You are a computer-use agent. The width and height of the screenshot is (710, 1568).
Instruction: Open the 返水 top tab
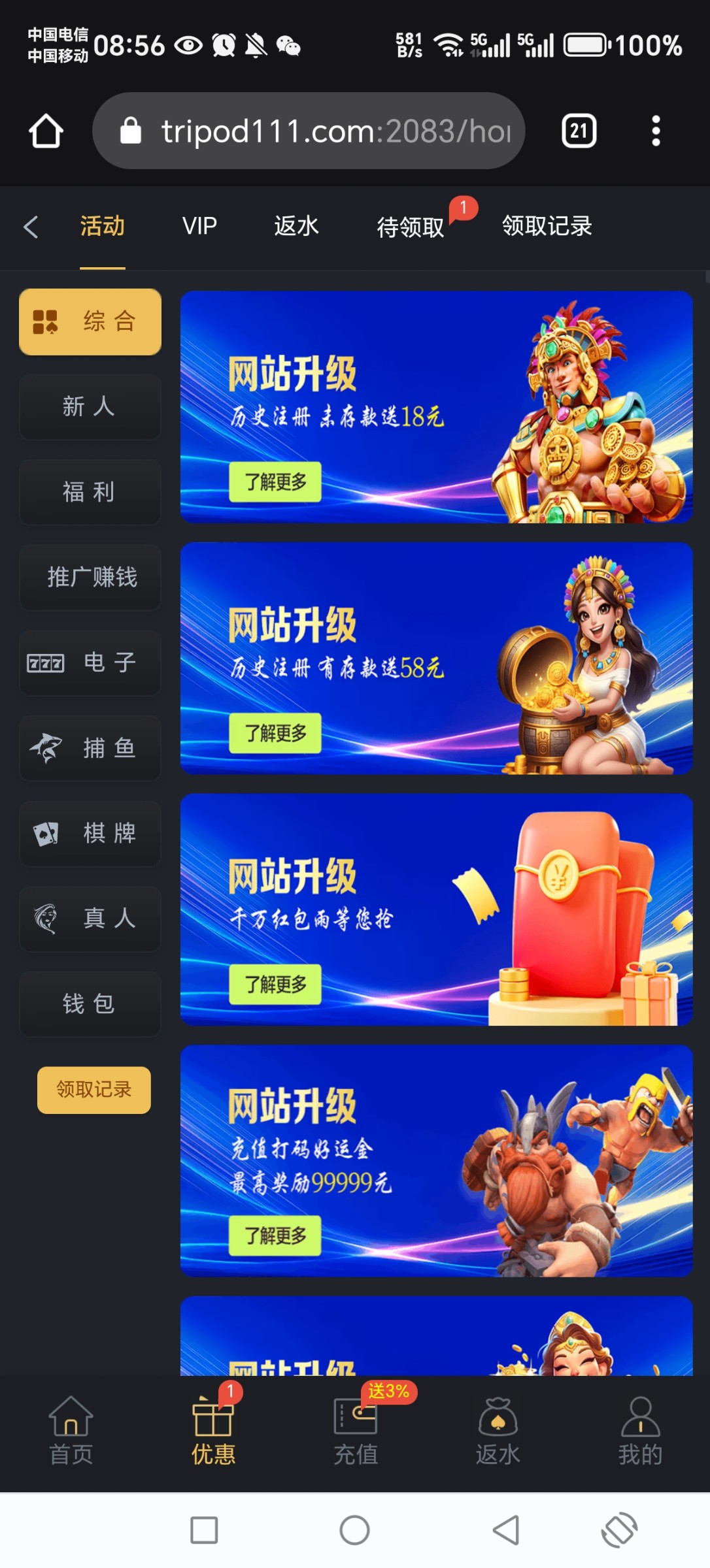[296, 226]
